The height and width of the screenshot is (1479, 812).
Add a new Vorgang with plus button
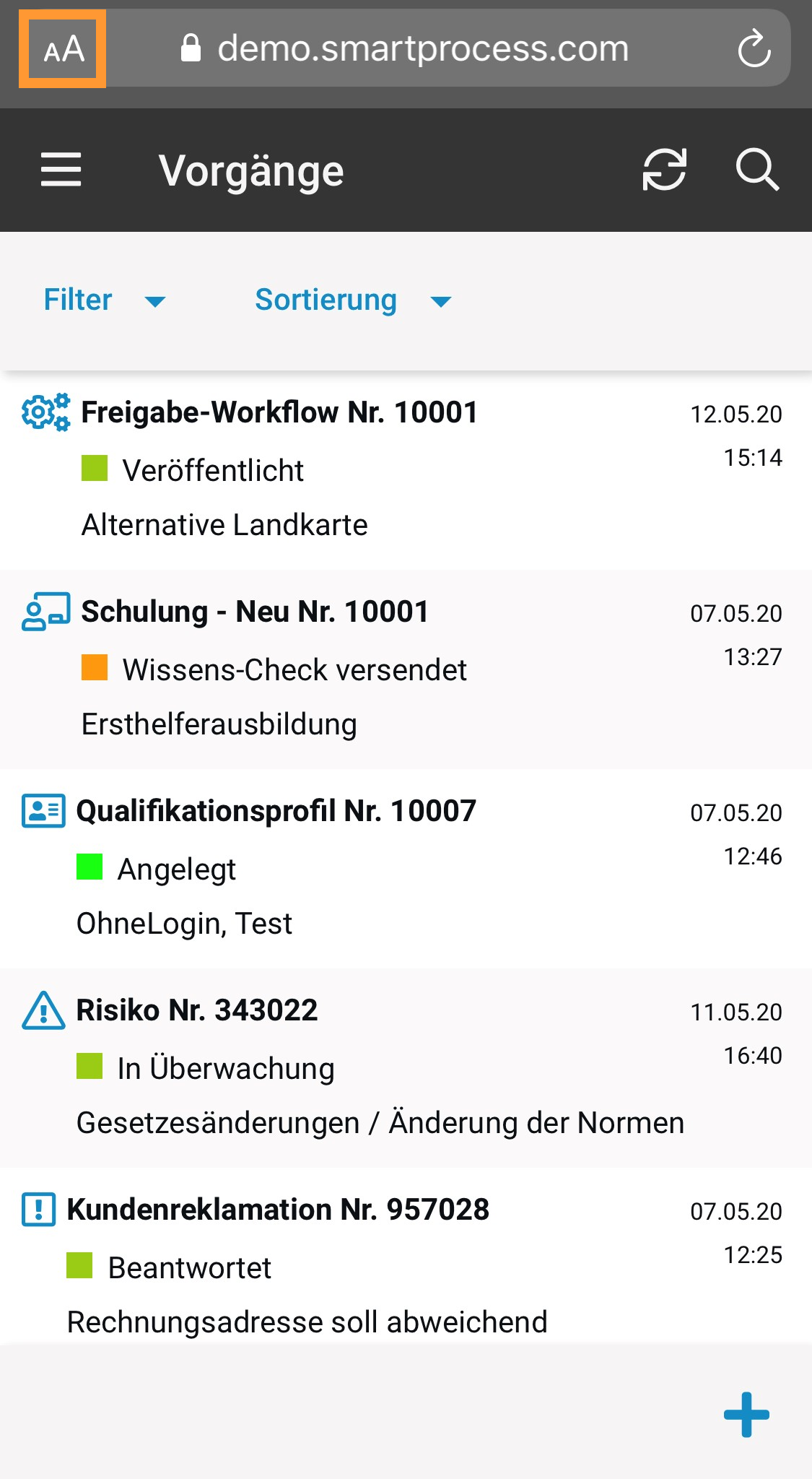tap(746, 1414)
